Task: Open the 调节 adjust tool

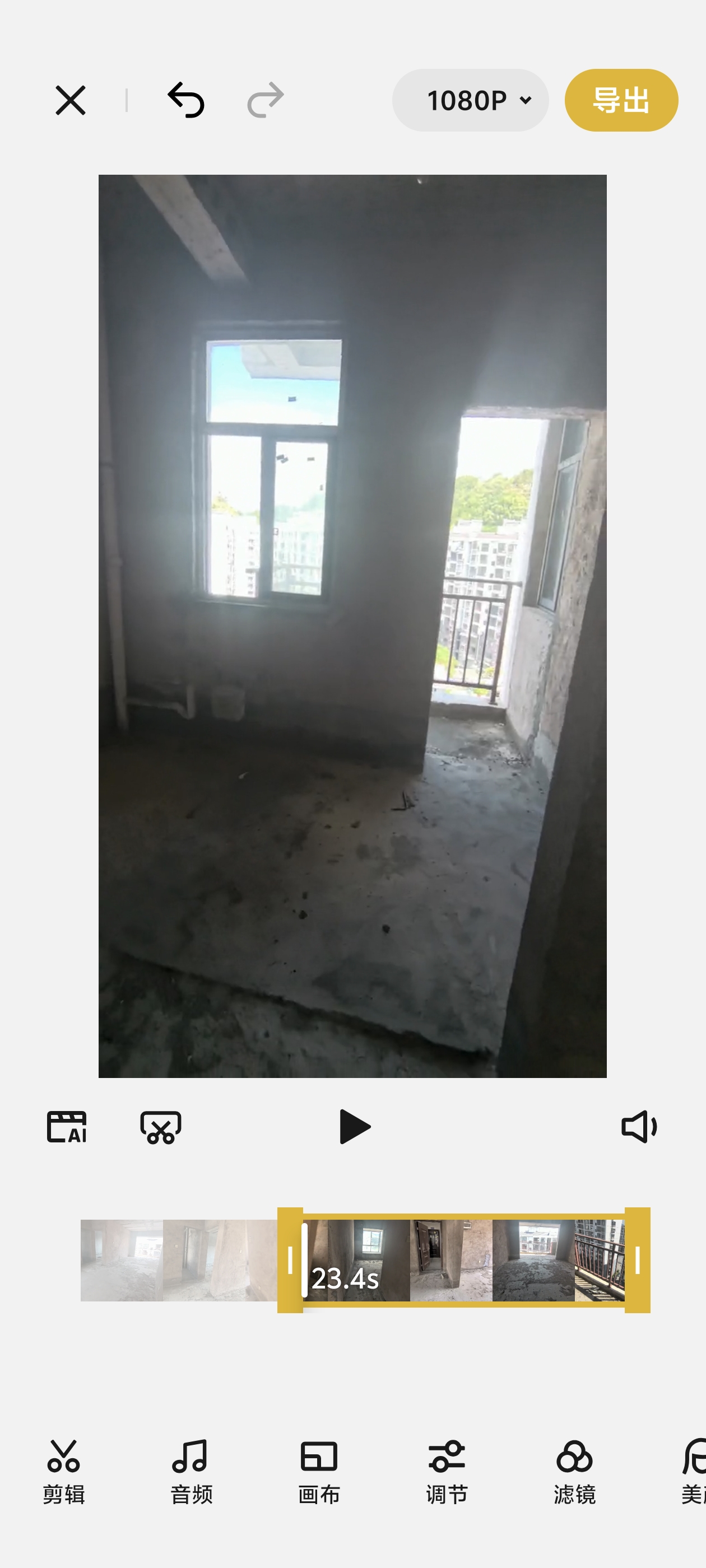Action: pos(447,1471)
